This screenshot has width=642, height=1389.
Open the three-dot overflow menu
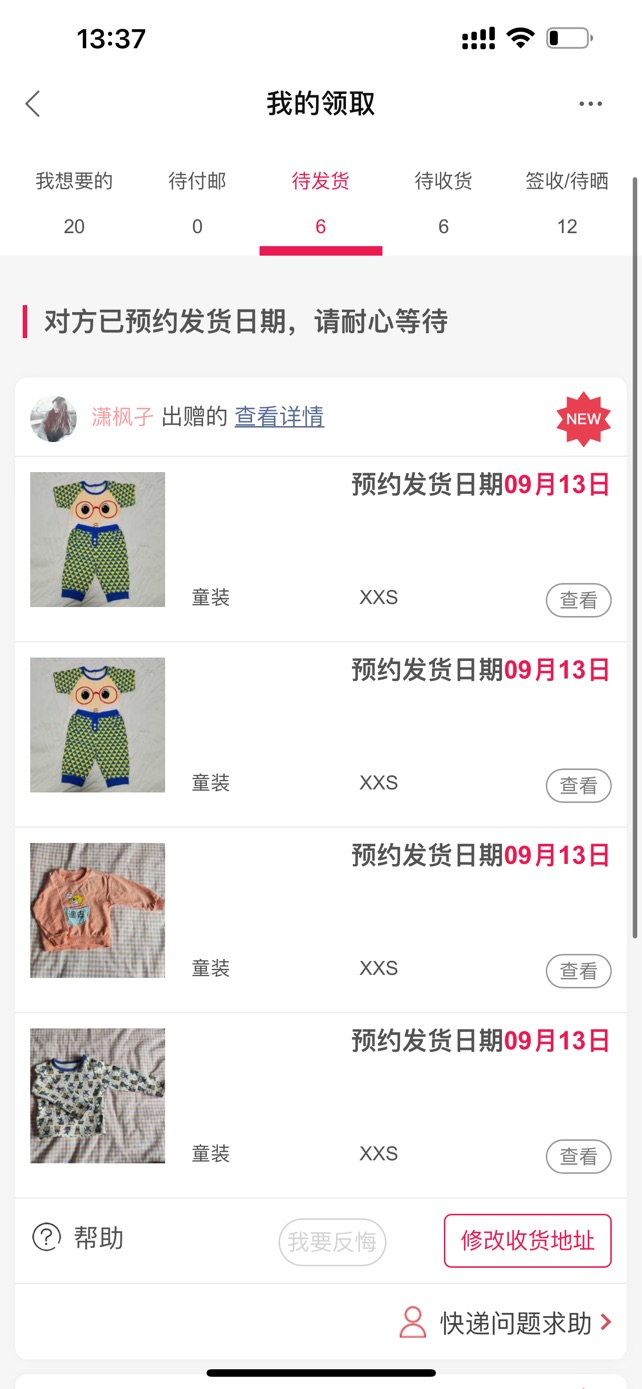[590, 104]
